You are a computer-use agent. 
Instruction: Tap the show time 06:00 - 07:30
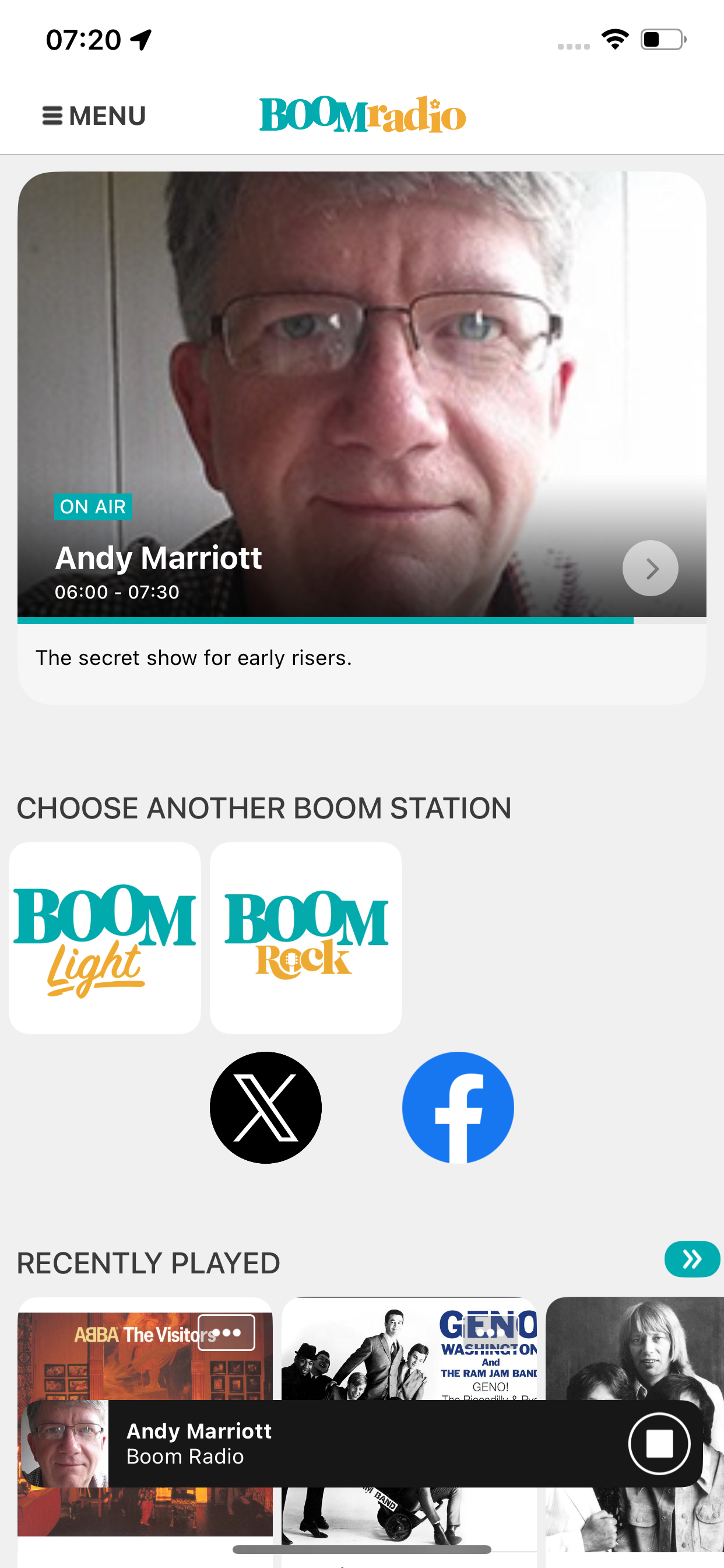tap(116, 591)
